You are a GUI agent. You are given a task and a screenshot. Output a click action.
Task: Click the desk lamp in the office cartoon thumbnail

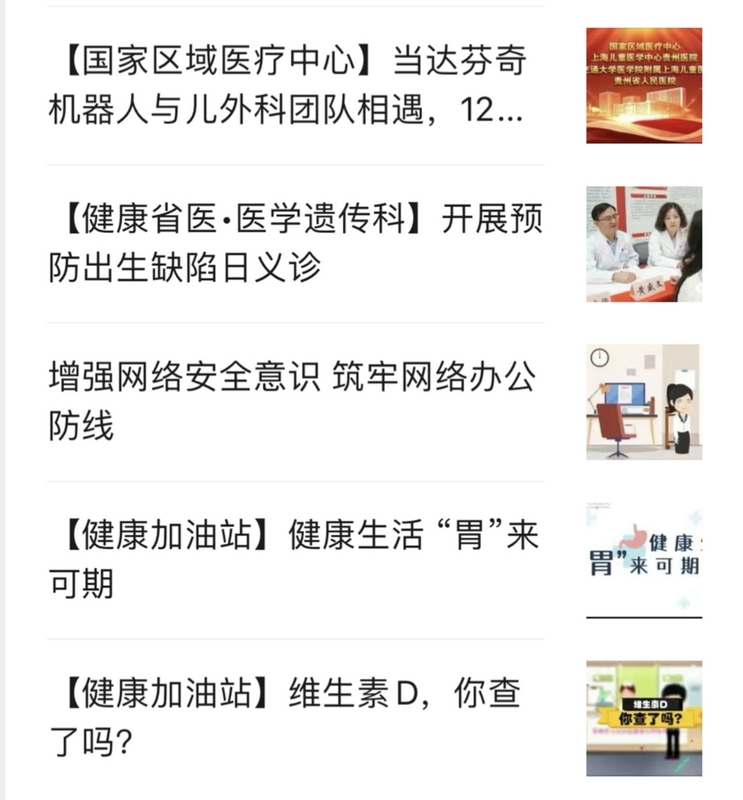[595, 397]
